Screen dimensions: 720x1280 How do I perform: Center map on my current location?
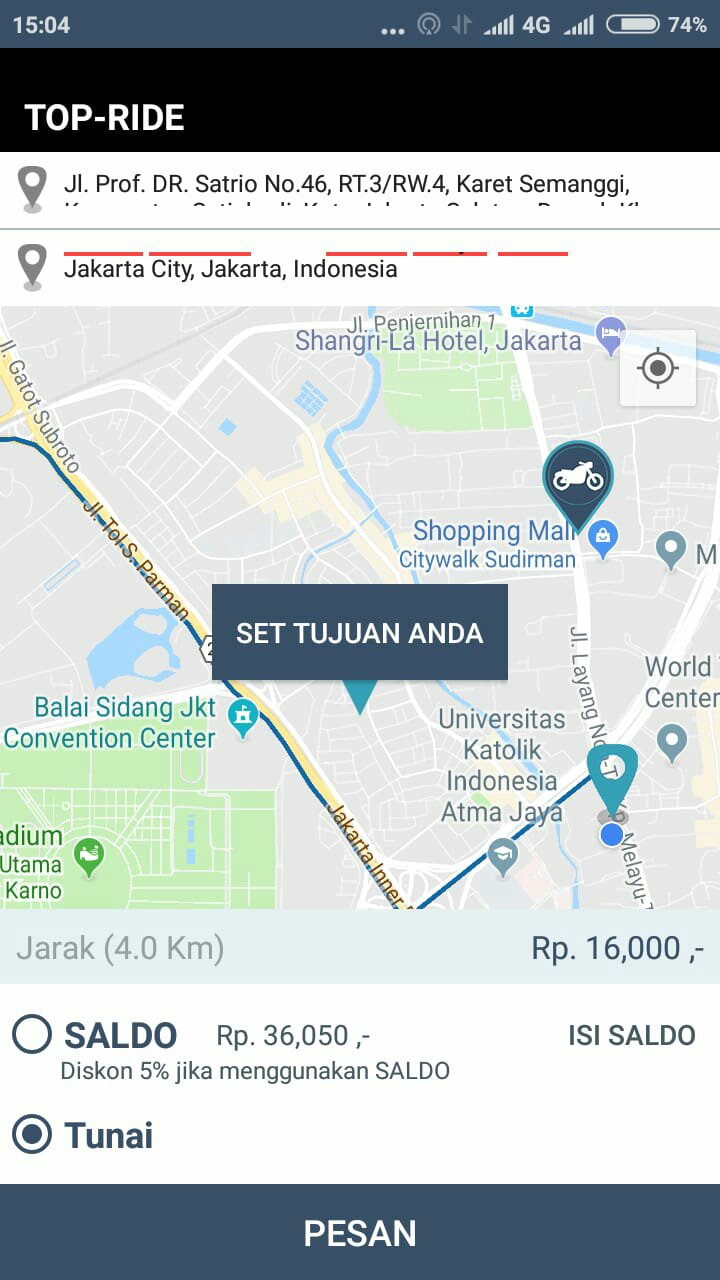tap(657, 368)
